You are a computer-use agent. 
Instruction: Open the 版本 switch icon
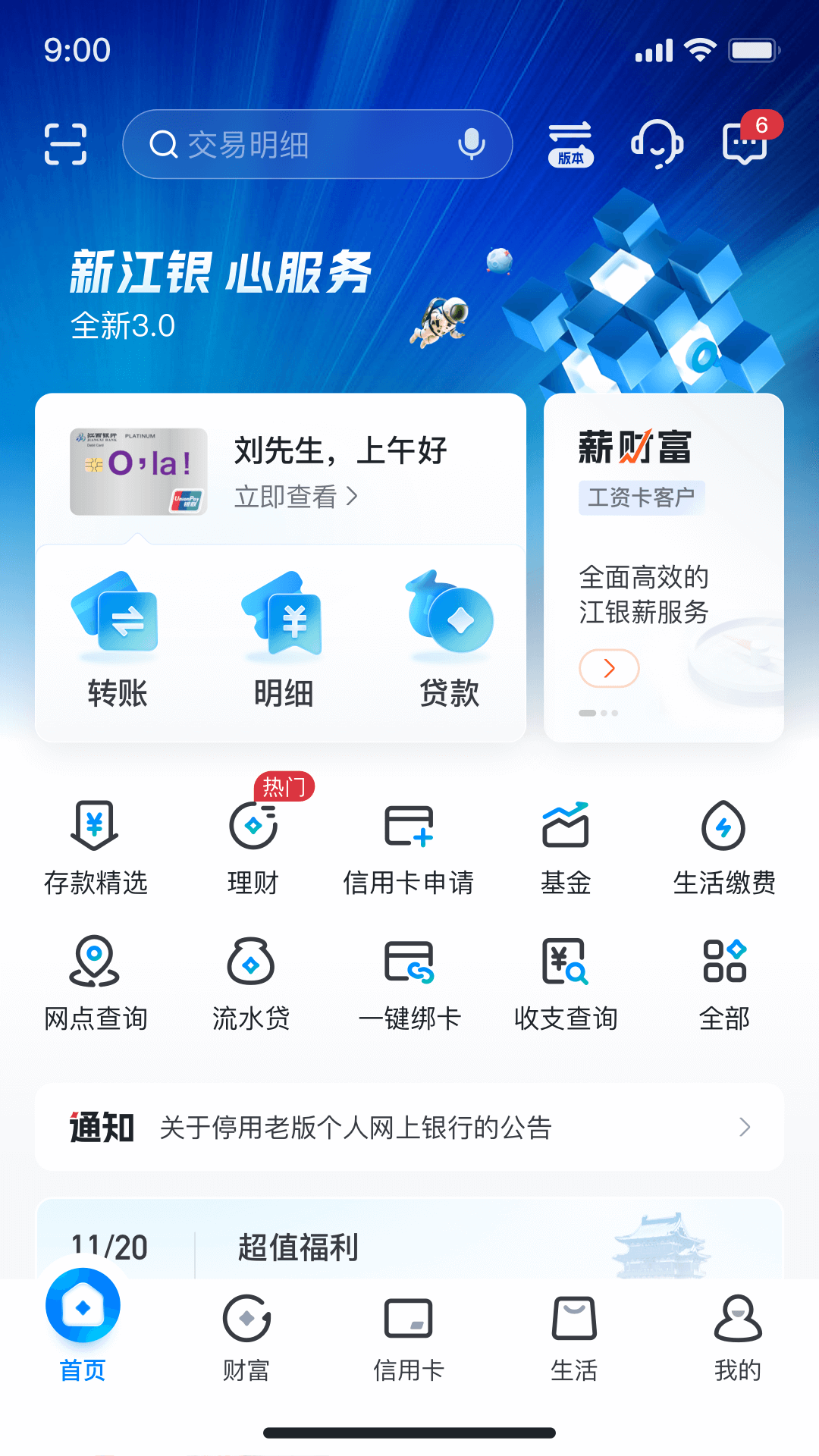pos(570,144)
